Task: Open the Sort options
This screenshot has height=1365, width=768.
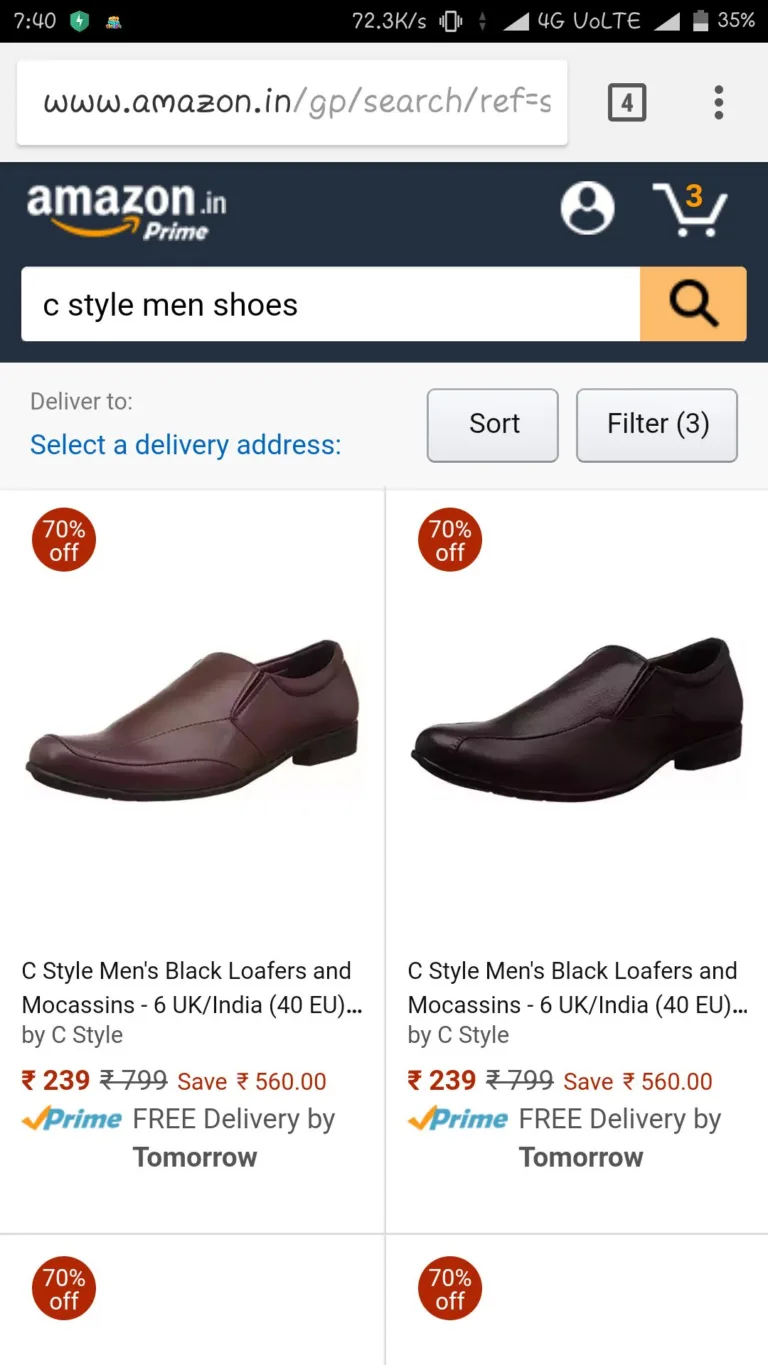Action: point(492,424)
